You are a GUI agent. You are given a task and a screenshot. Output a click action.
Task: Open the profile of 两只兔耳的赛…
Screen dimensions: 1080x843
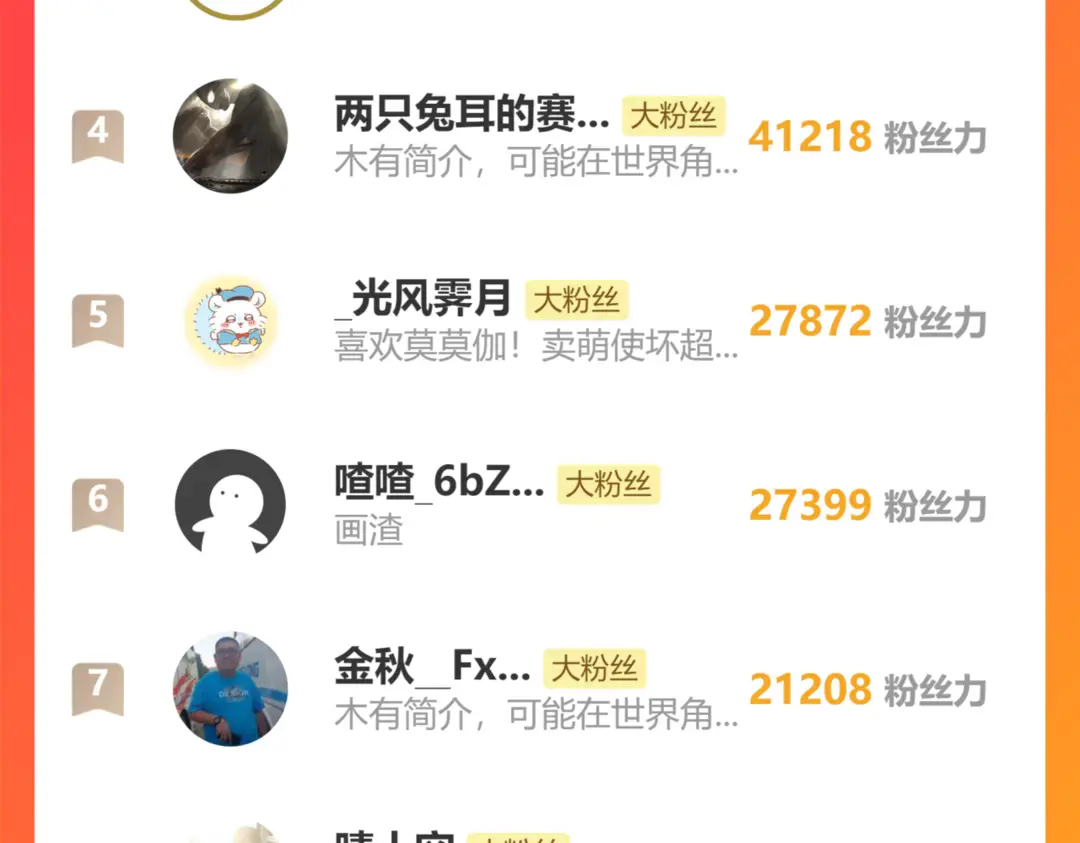click(471, 117)
